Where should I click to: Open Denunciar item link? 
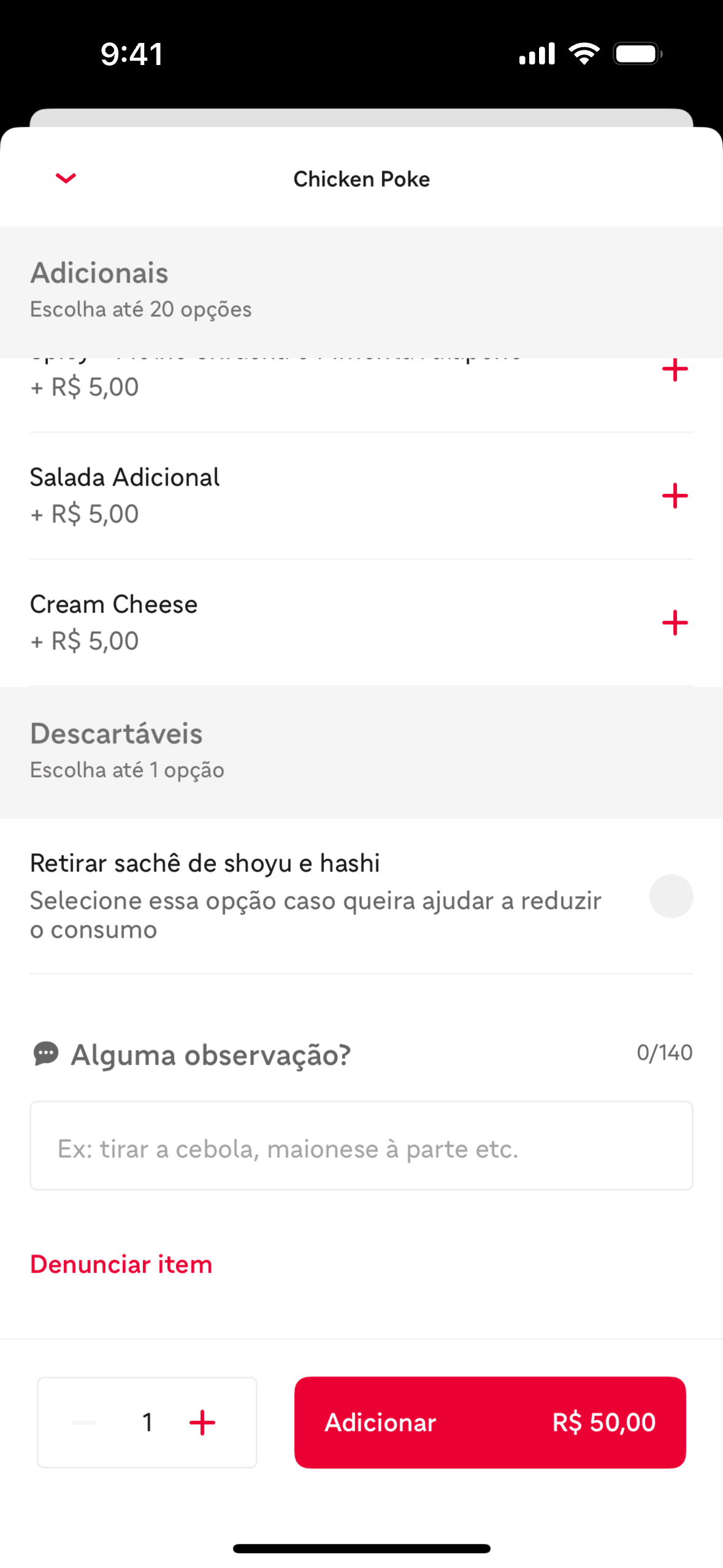(121, 1264)
